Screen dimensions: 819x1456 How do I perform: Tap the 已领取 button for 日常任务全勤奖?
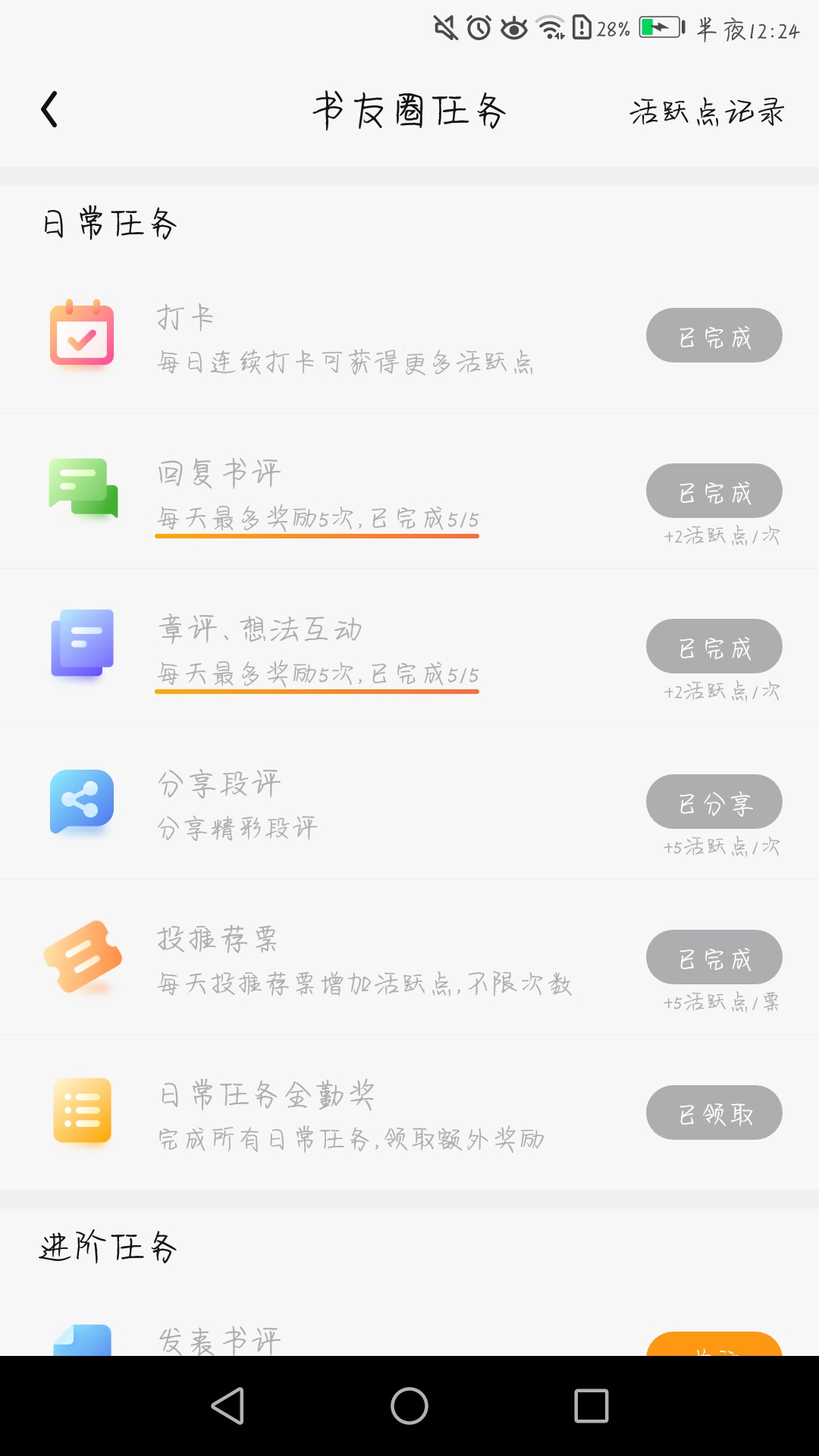point(714,1112)
